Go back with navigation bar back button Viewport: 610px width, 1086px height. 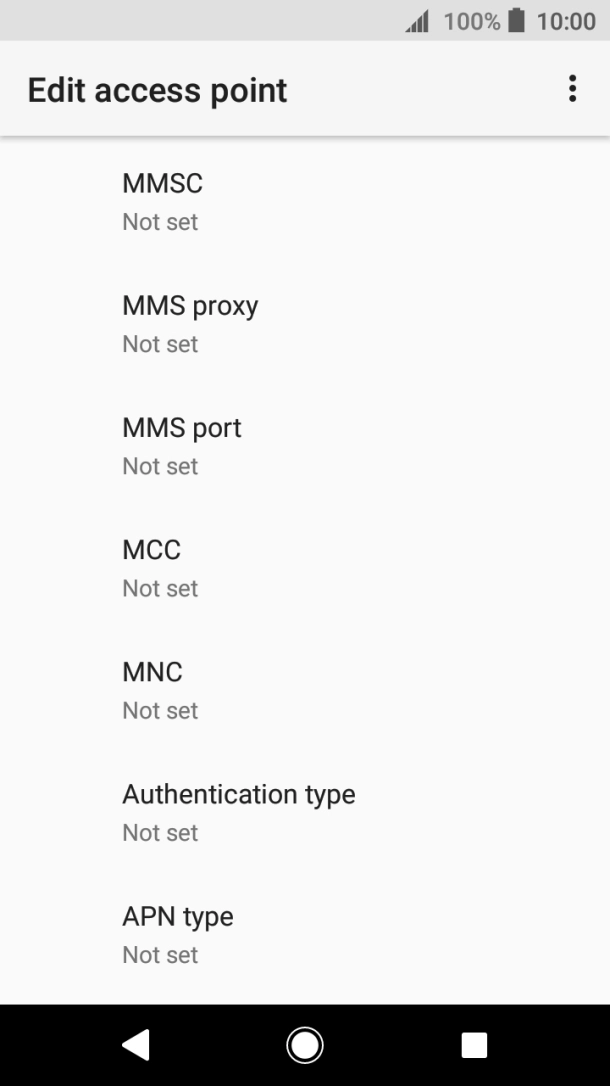136,1045
